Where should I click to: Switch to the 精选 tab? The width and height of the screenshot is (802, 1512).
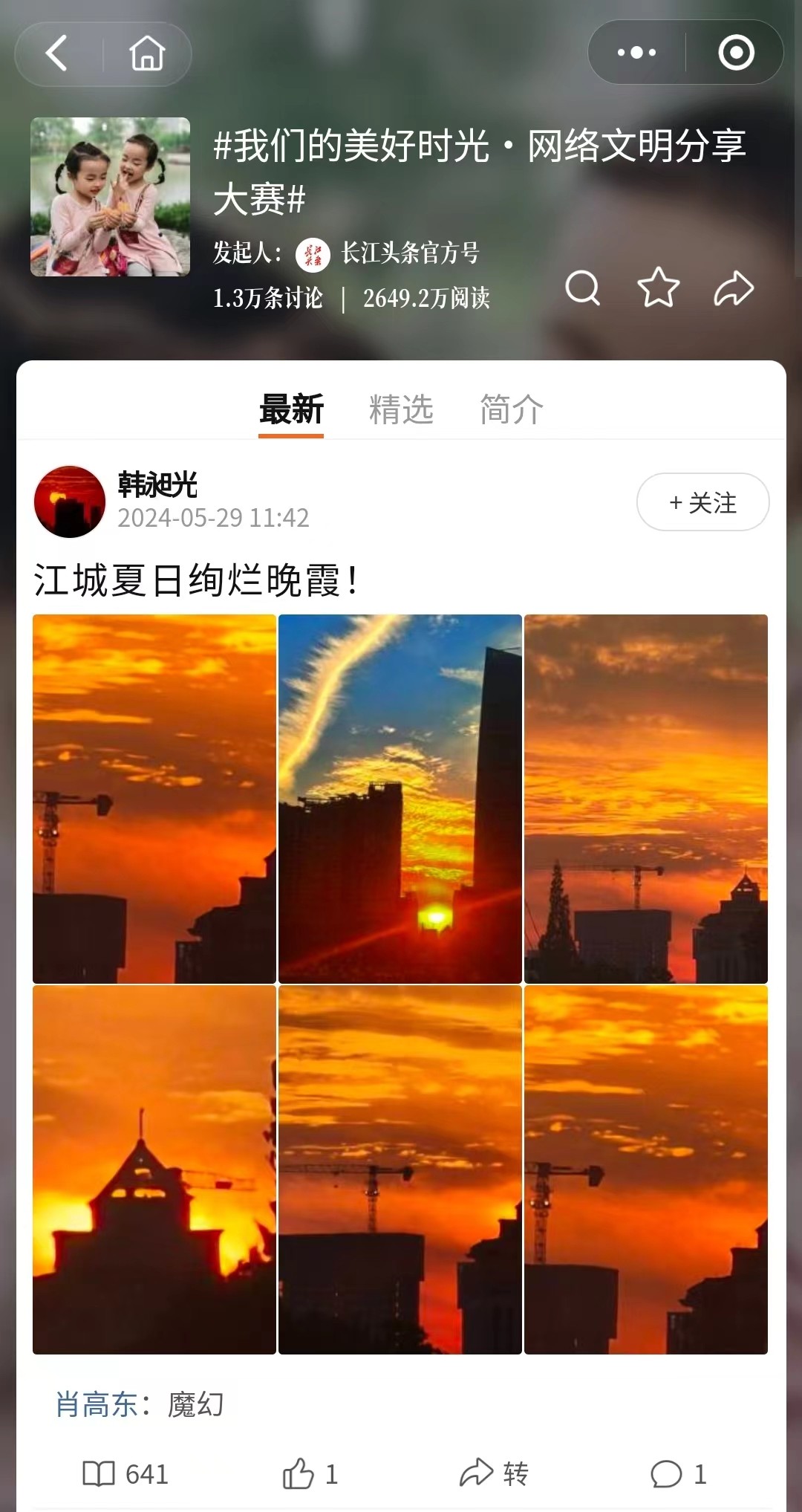click(x=401, y=409)
